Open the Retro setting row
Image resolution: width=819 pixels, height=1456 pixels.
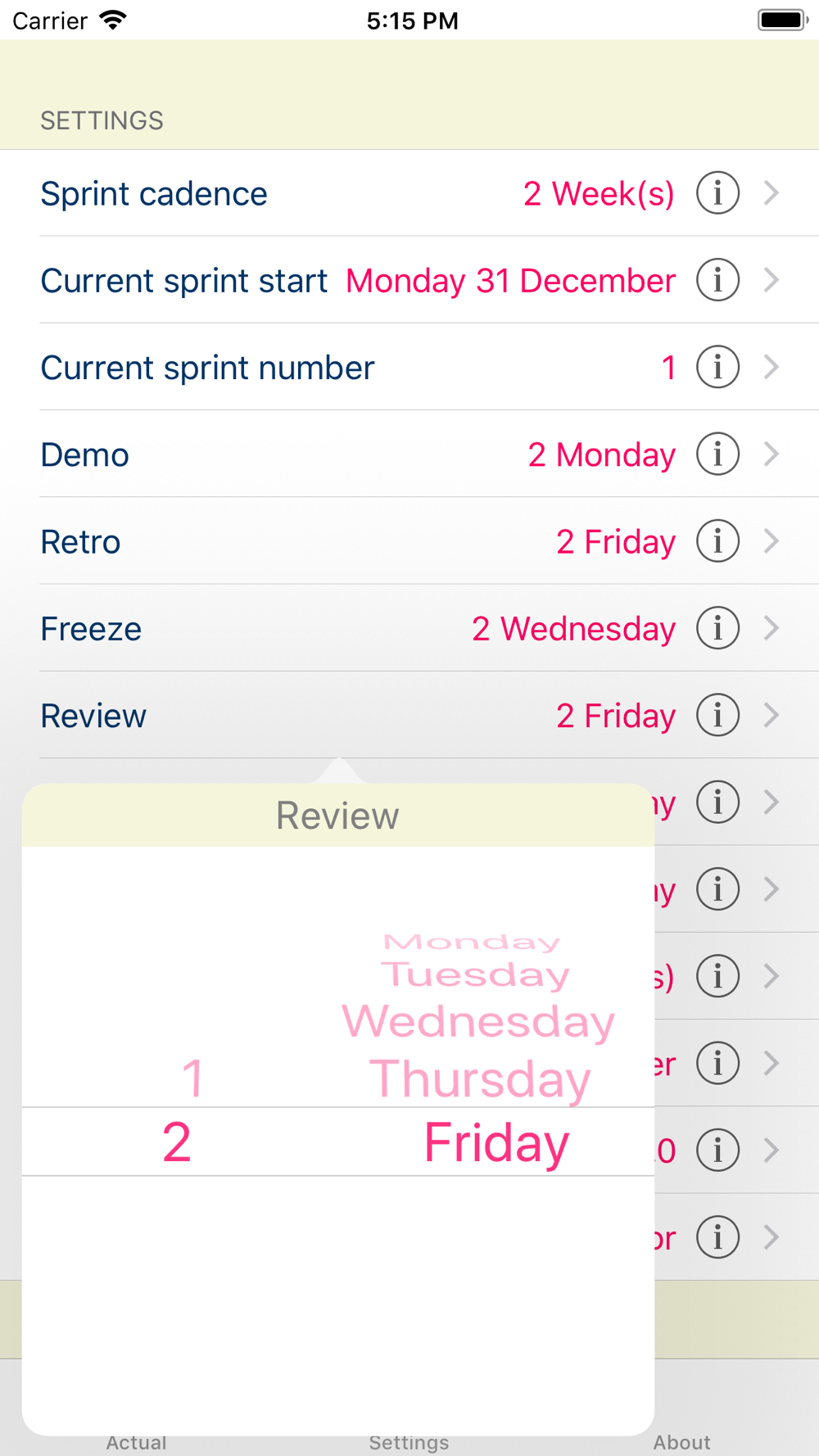pyautogui.click(x=409, y=540)
